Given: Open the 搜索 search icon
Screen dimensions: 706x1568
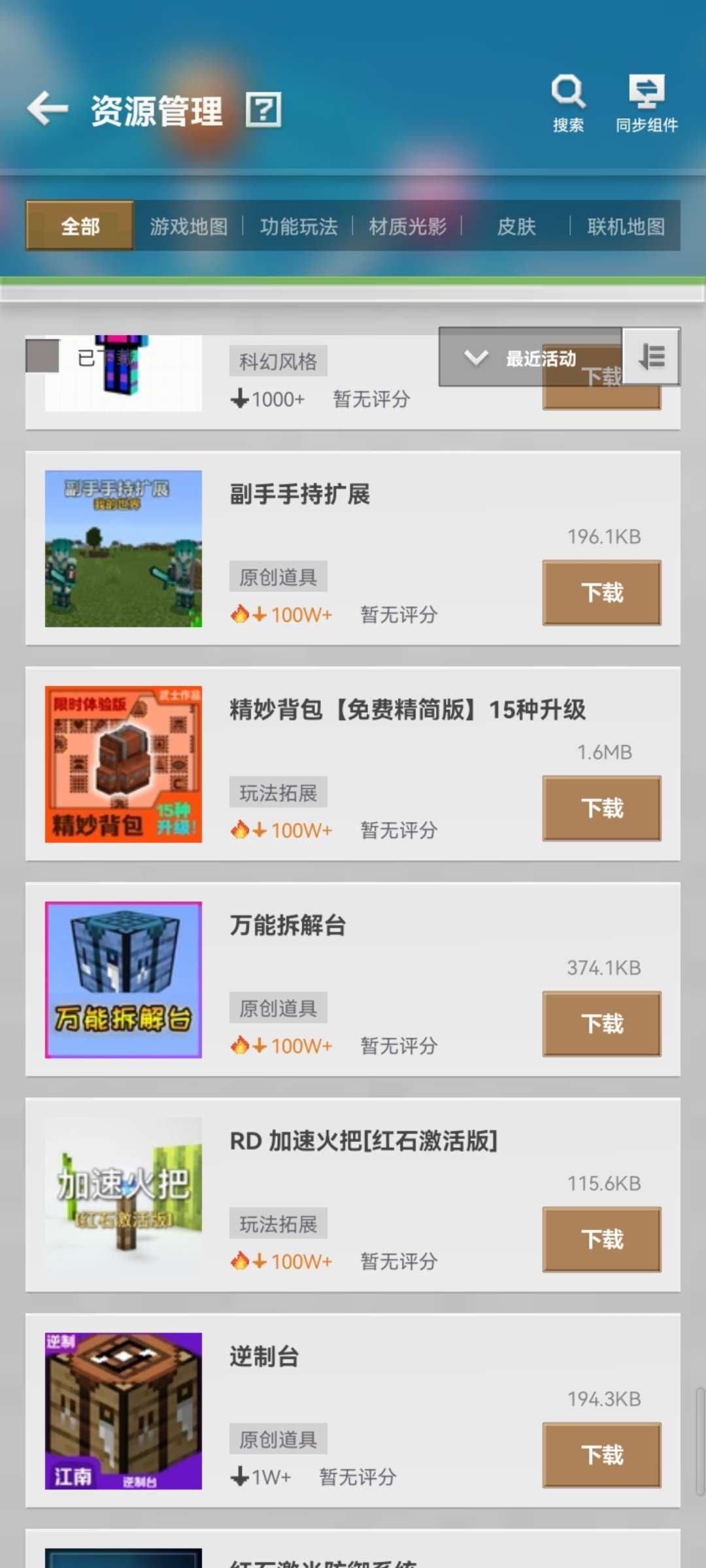Looking at the screenshot, I should coord(567,91).
